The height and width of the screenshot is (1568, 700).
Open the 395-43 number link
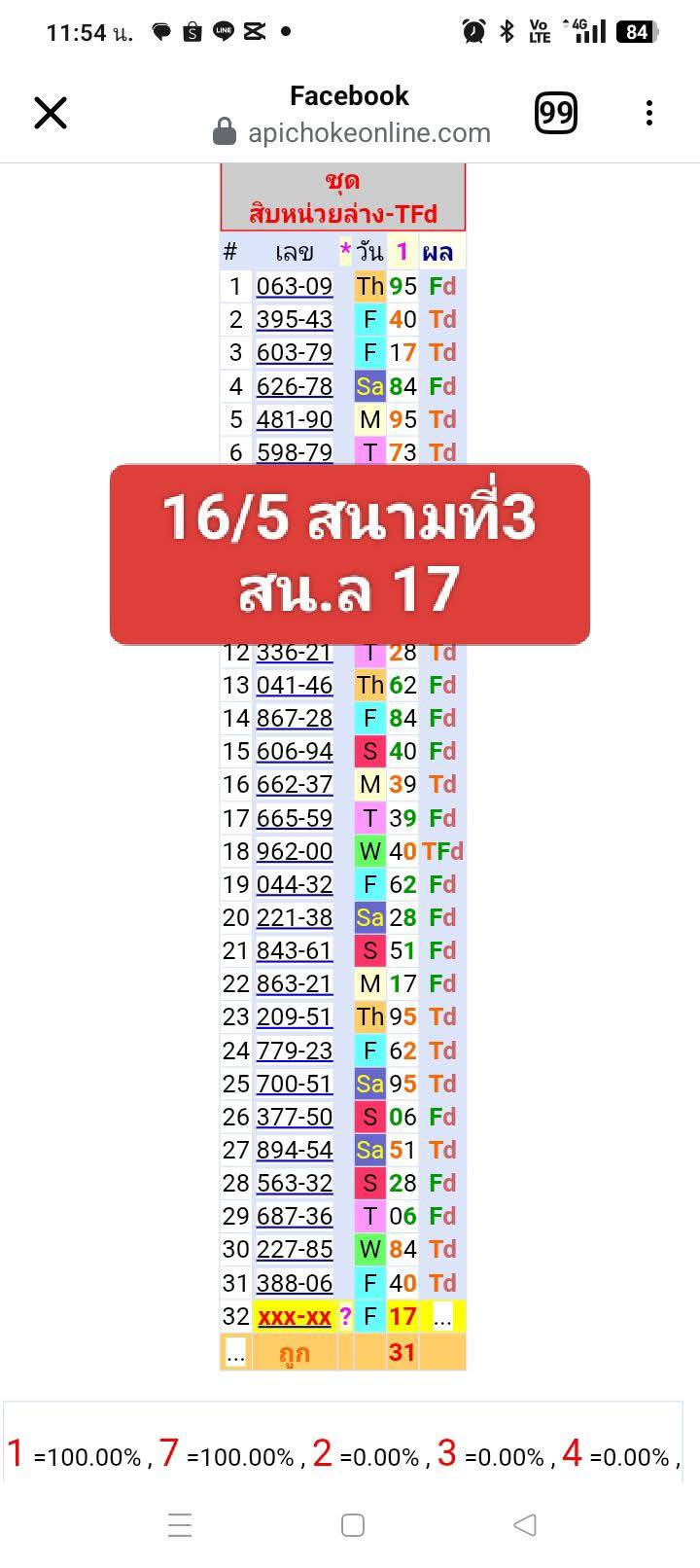pyautogui.click(x=294, y=320)
